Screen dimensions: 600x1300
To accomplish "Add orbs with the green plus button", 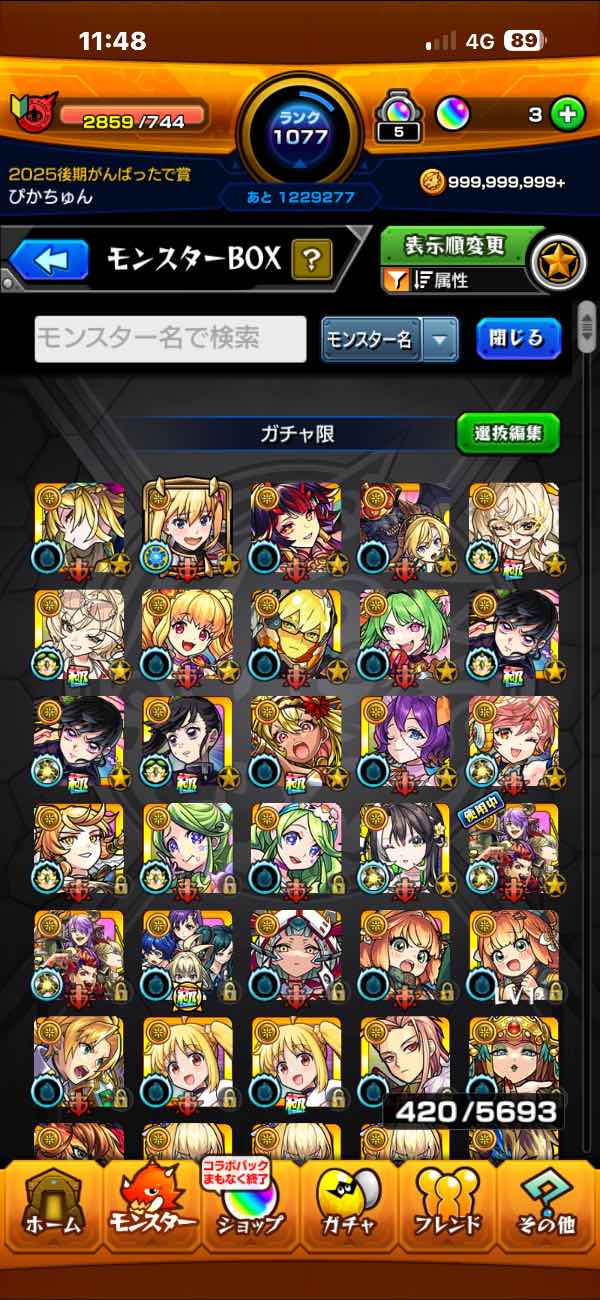I will [x=568, y=115].
